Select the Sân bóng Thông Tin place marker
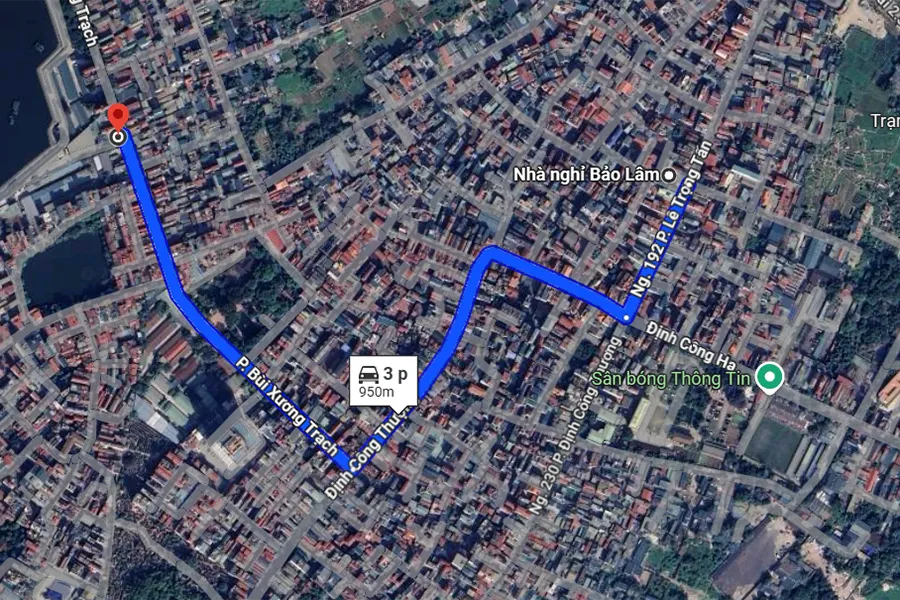Screen dimensions: 900x600 click(x=768, y=378)
